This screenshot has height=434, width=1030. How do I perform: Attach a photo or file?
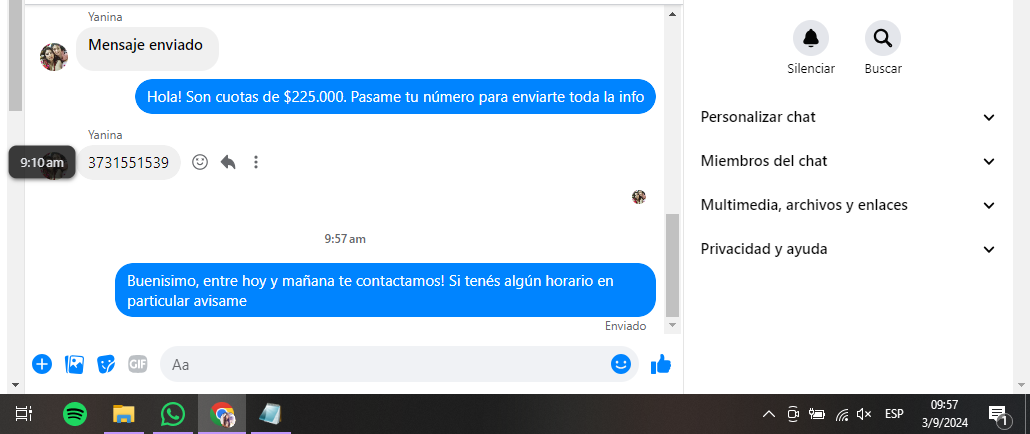74,364
